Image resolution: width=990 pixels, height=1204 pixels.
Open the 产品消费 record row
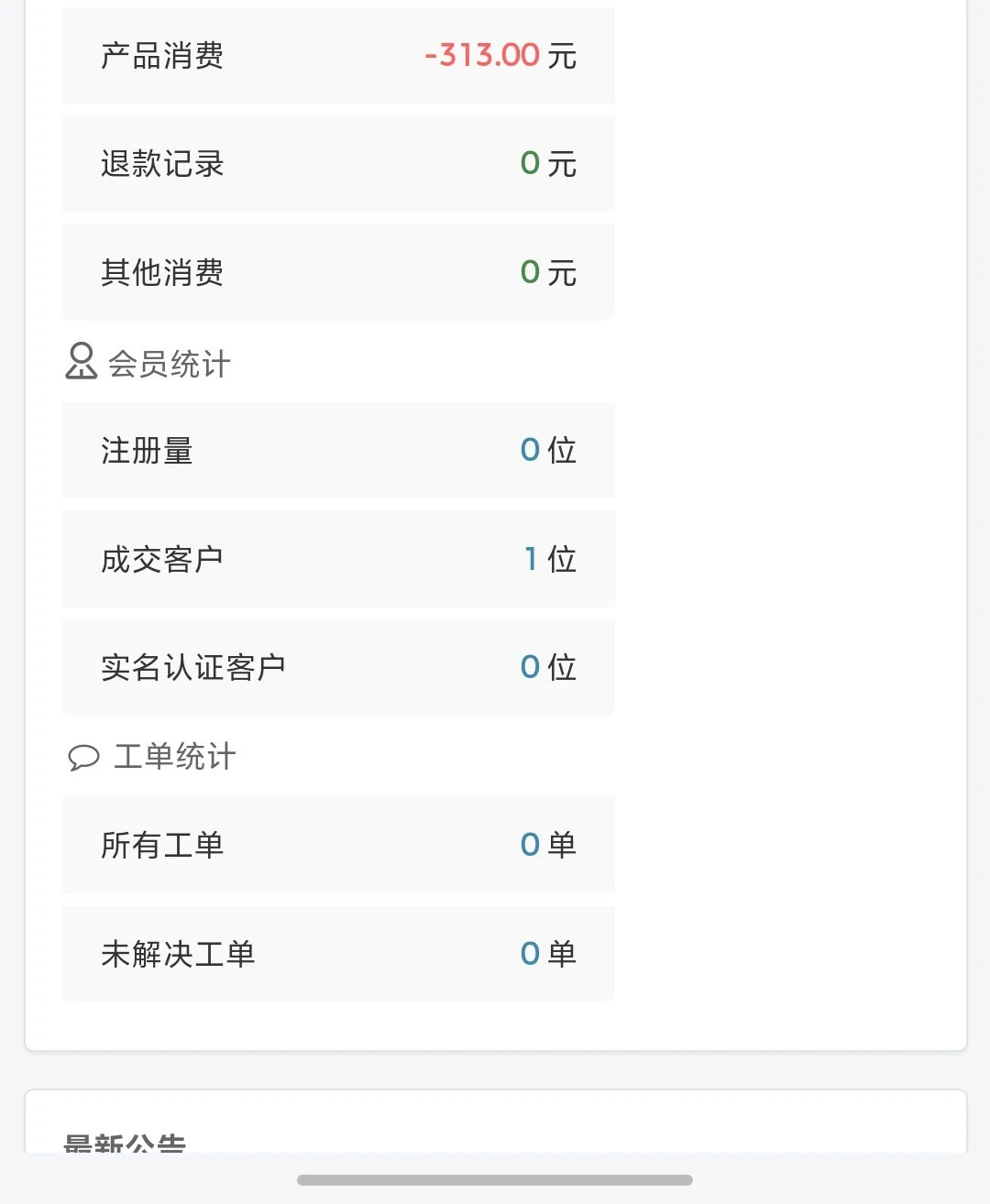[338, 56]
